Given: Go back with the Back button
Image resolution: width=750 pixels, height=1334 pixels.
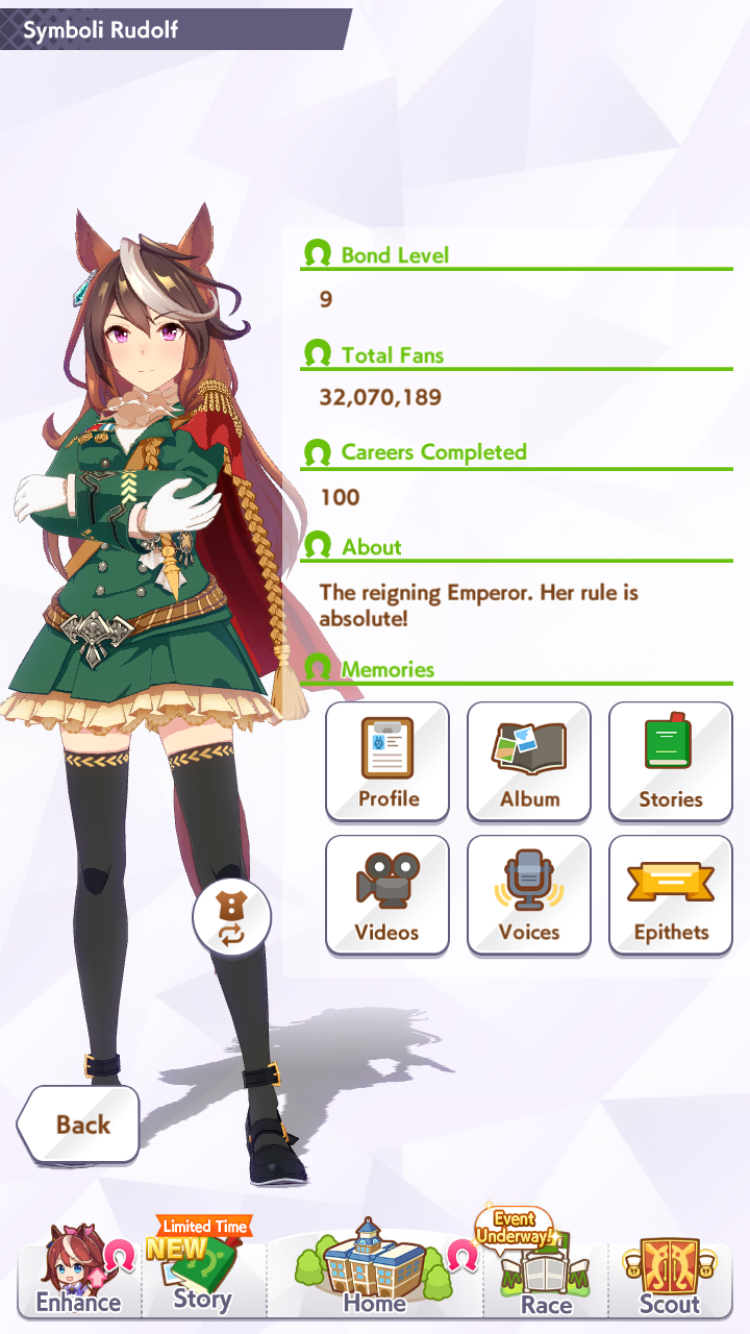Looking at the screenshot, I should click(x=78, y=1124).
